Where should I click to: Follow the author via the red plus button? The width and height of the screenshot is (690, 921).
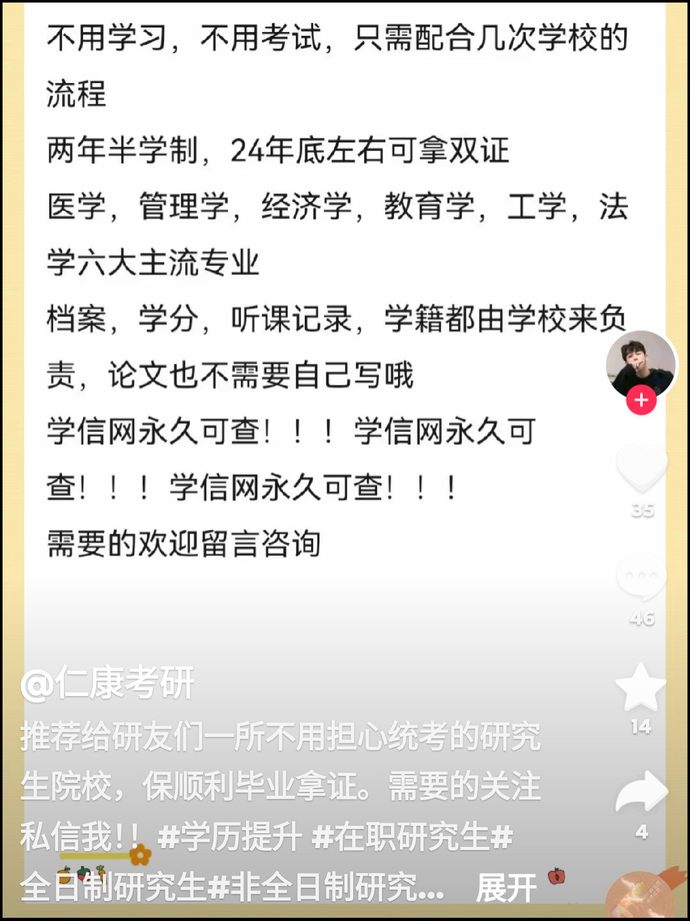pyautogui.click(x=640, y=402)
